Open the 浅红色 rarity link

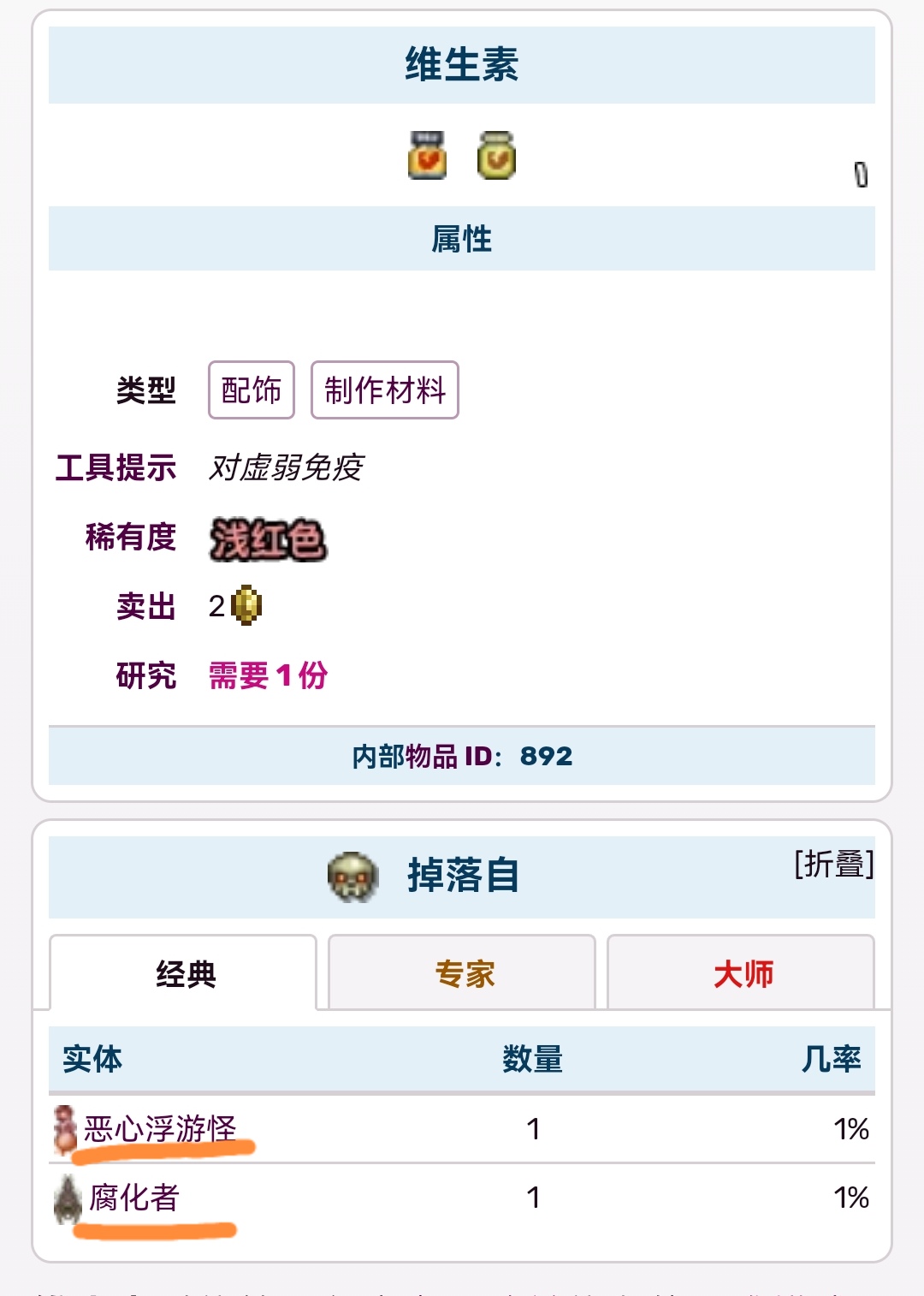click(x=268, y=540)
